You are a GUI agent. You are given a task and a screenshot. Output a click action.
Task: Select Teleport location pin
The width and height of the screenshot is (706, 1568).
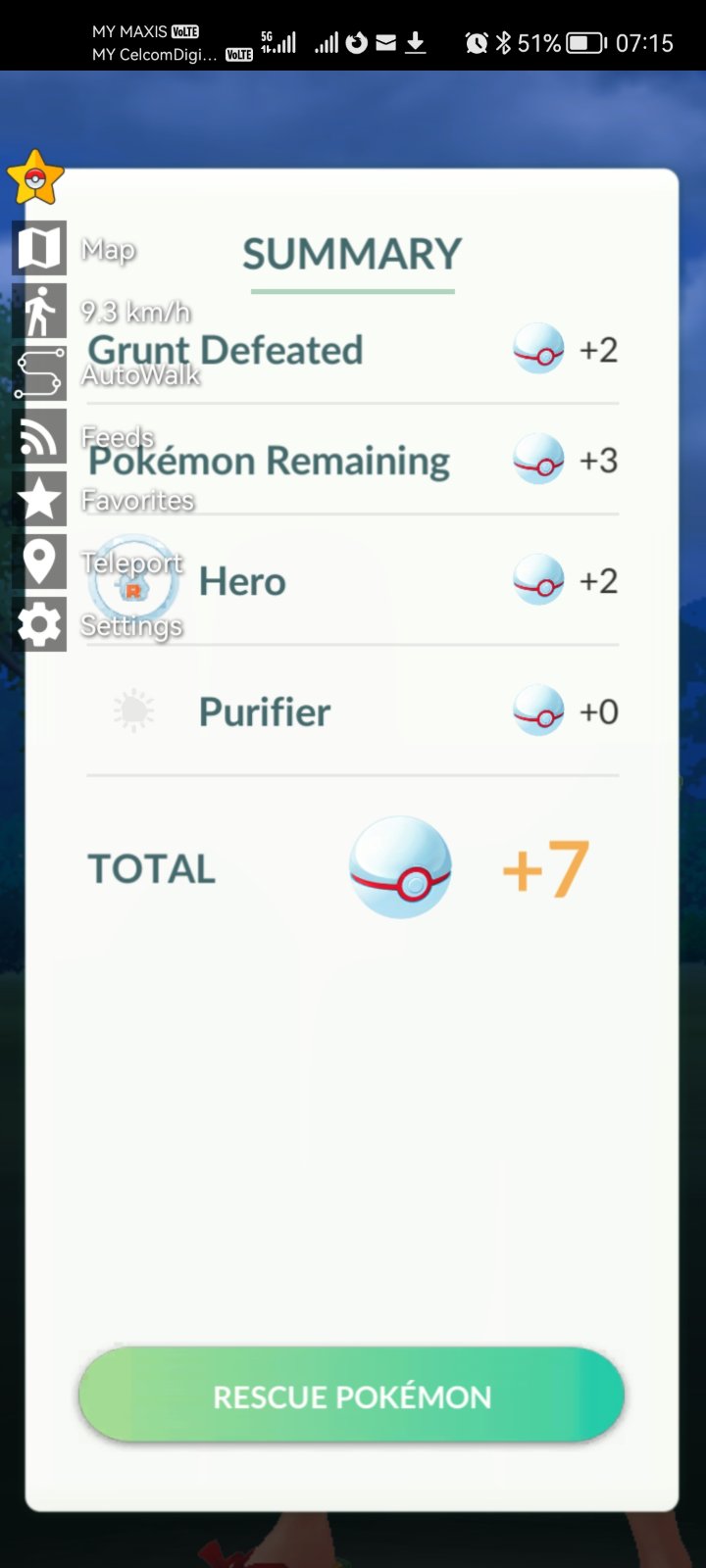(x=39, y=562)
